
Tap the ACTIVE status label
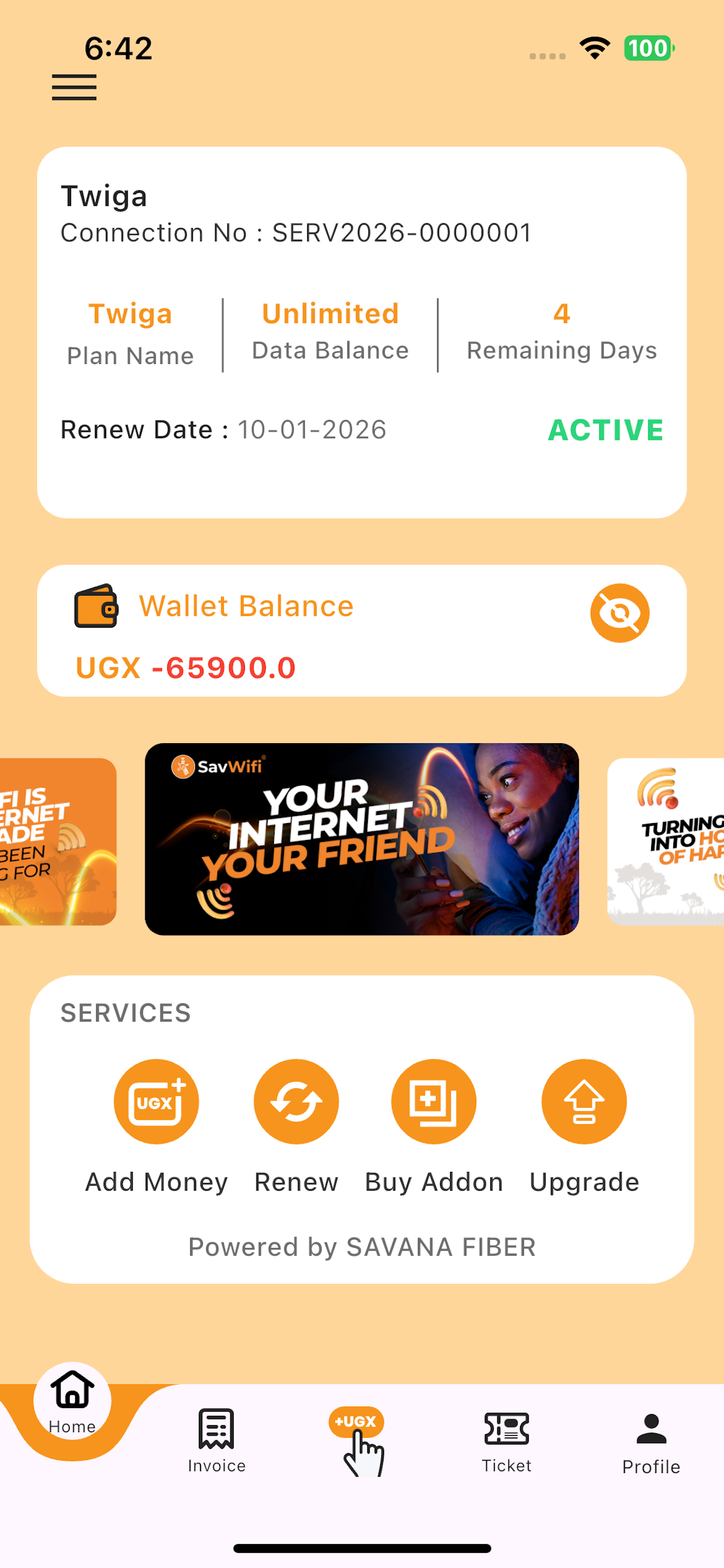(606, 431)
